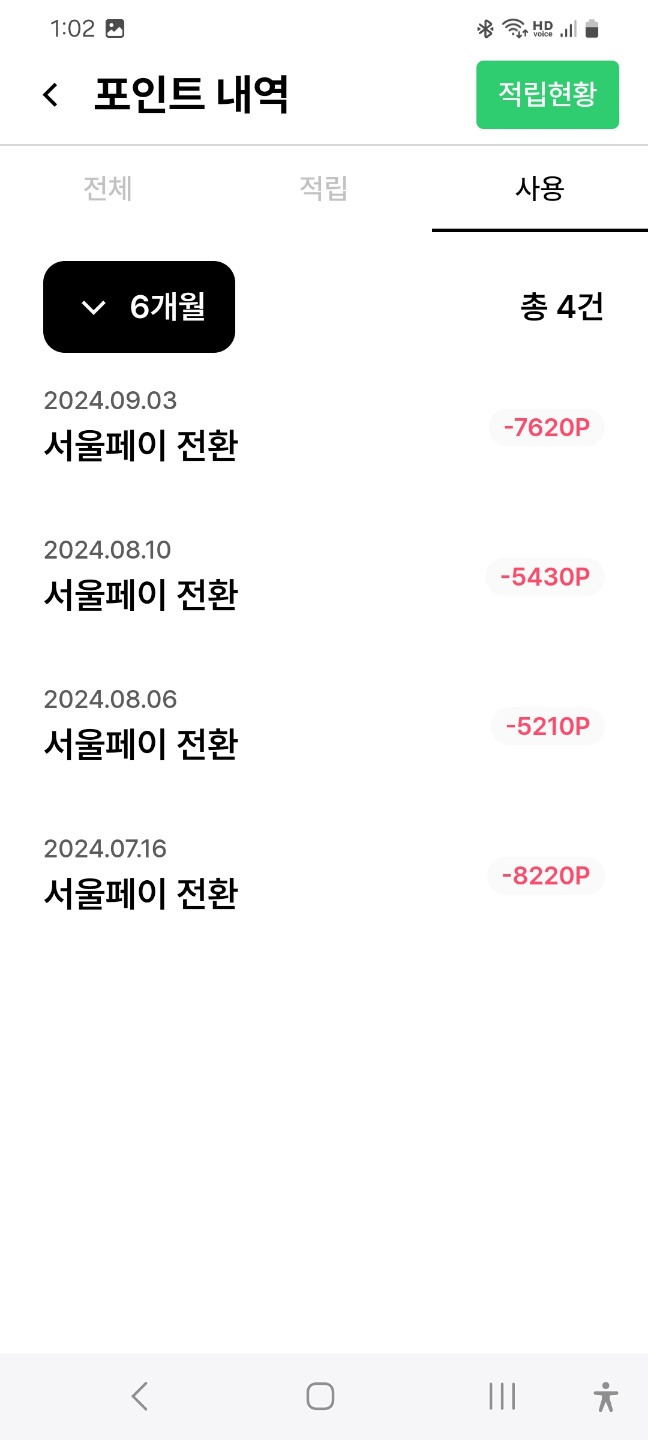This screenshot has height=1440, width=648.
Task: Go back from 포인트 내역 screen
Action: [x=50, y=95]
